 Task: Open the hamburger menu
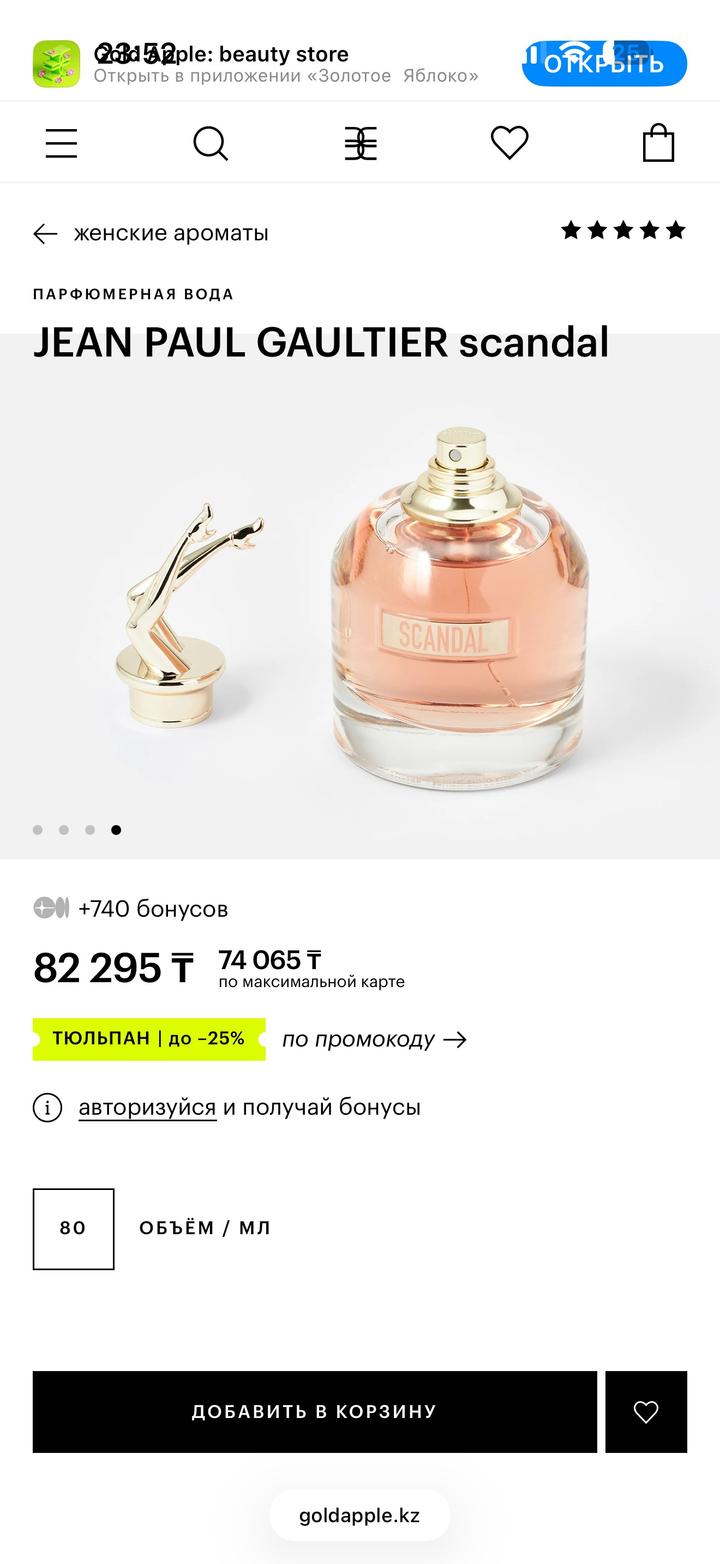coord(61,144)
